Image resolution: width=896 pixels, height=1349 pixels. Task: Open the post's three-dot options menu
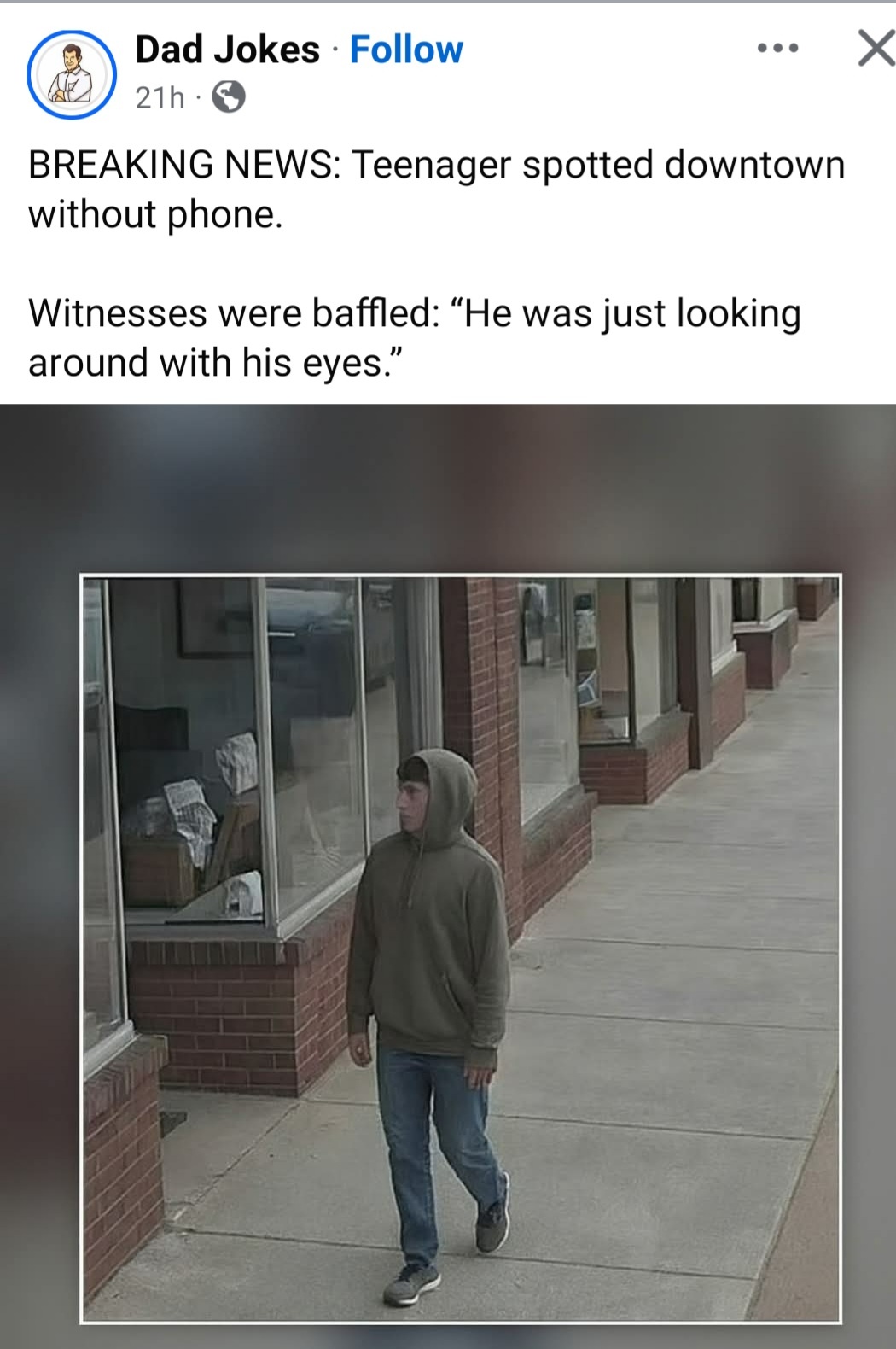coord(777,49)
